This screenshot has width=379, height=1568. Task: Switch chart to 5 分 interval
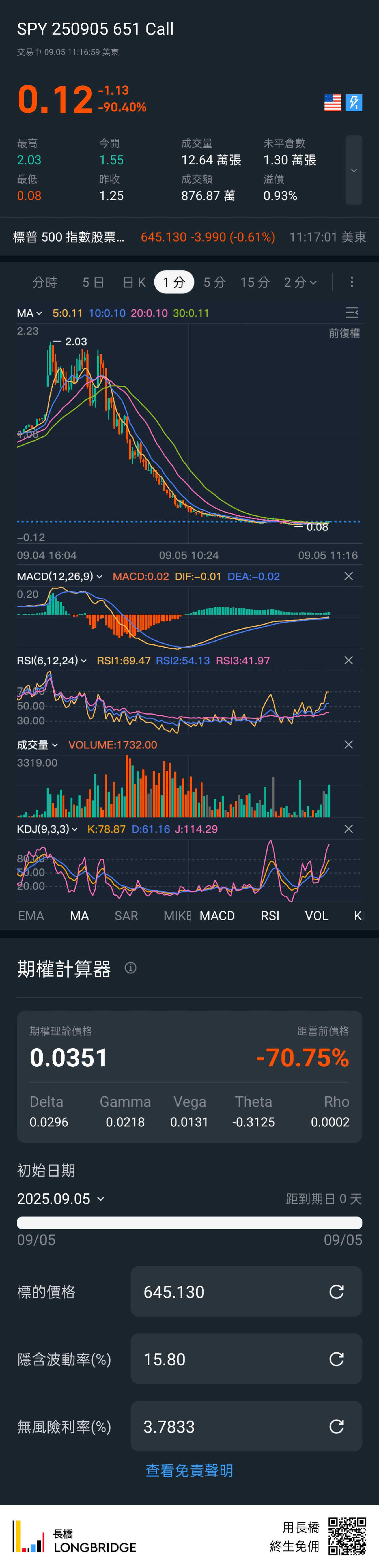pyautogui.click(x=214, y=282)
